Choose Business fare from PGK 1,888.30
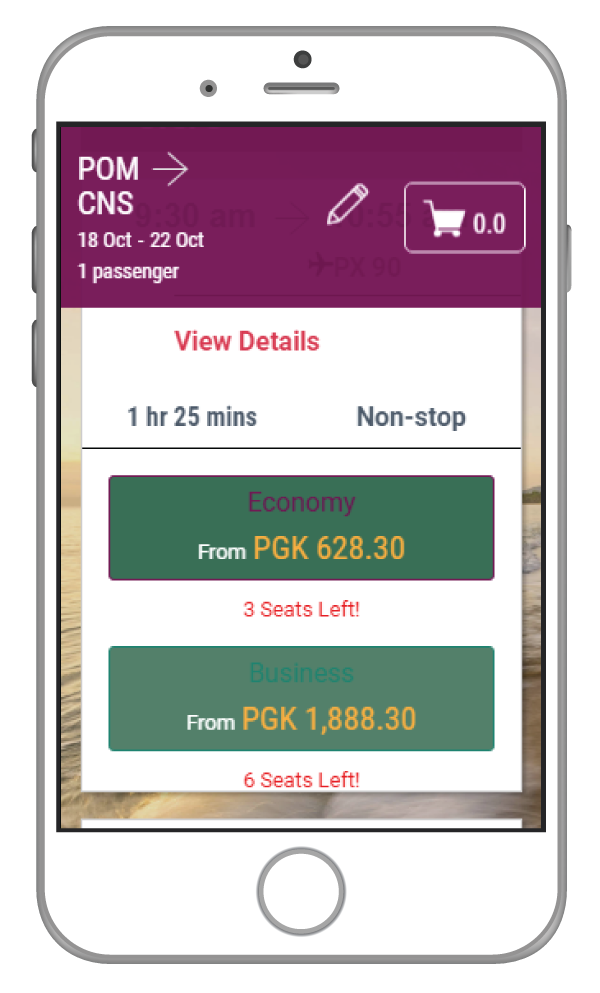600x993 pixels. [301, 699]
